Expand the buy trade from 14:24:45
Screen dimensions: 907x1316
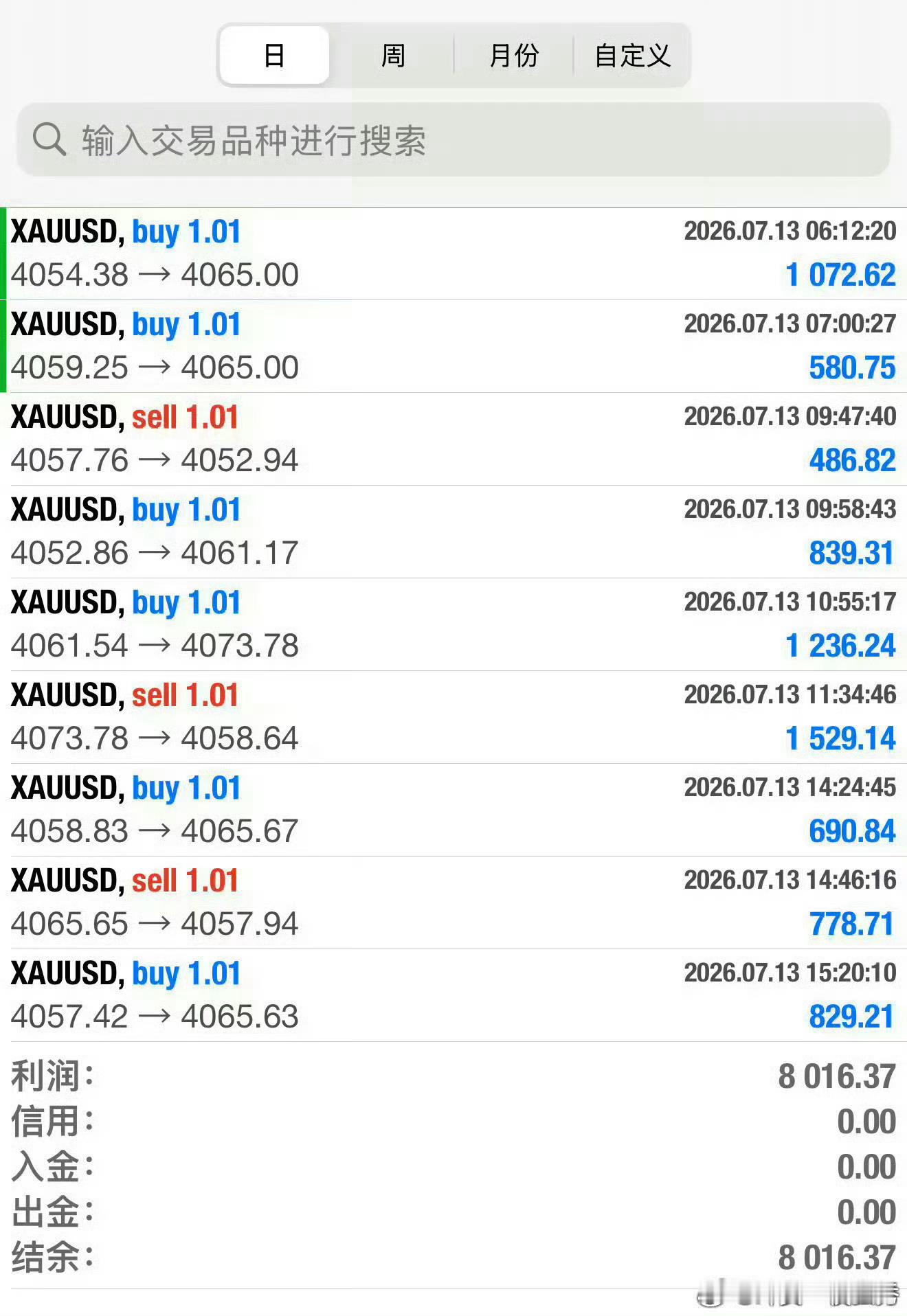coord(453,810)
